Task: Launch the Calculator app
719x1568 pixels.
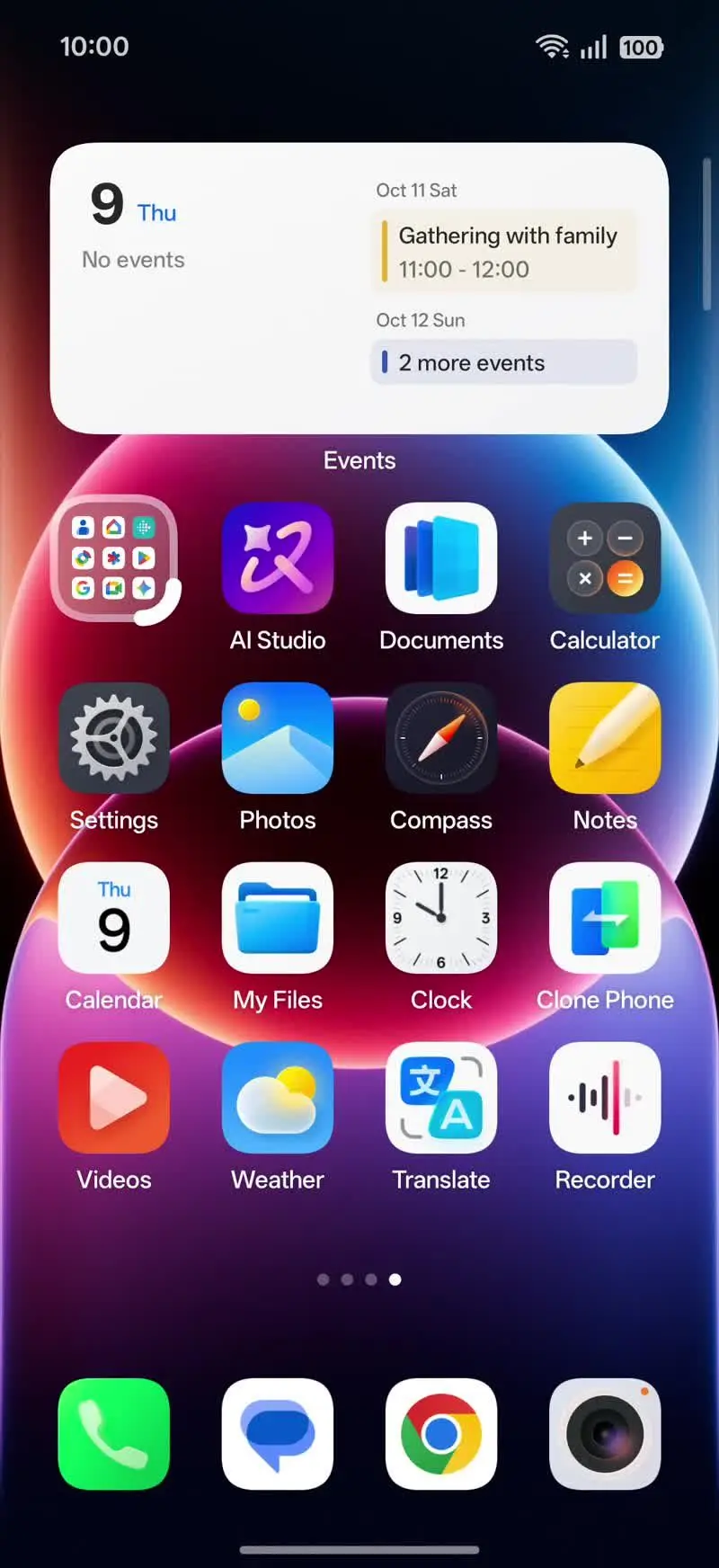Action: pos(605,558)
